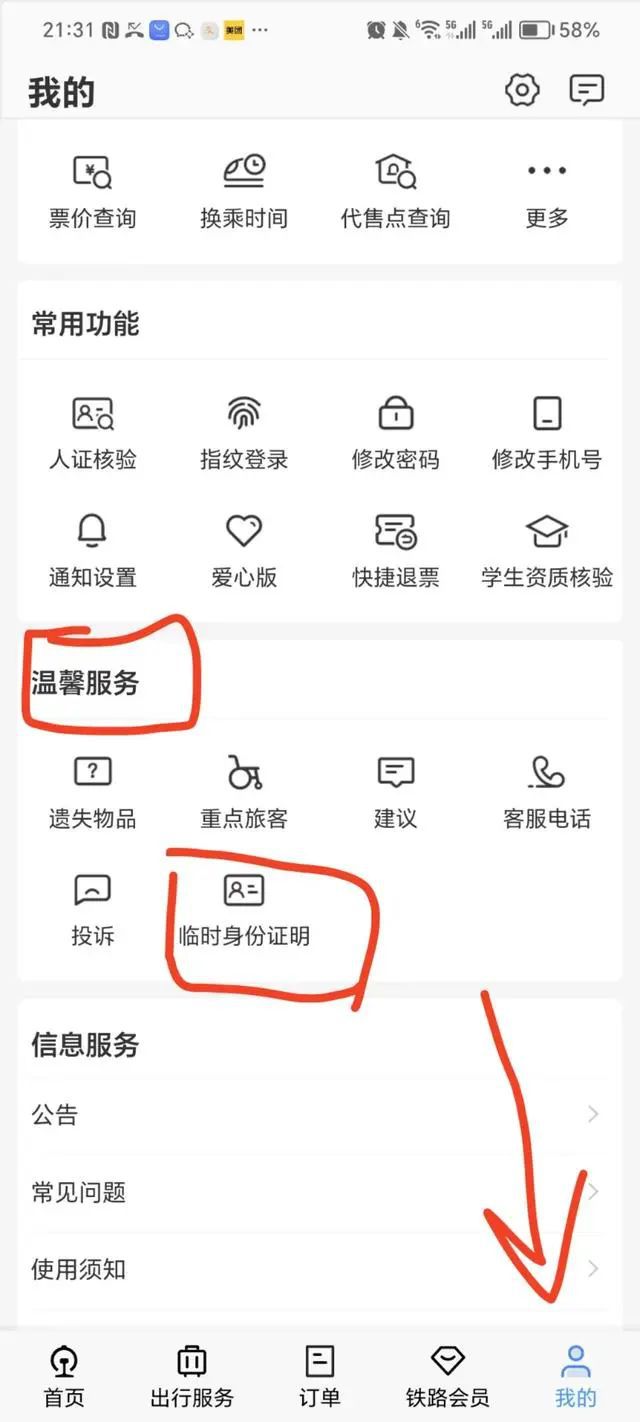Open 遗失物品 lost items

click(93, 793)
